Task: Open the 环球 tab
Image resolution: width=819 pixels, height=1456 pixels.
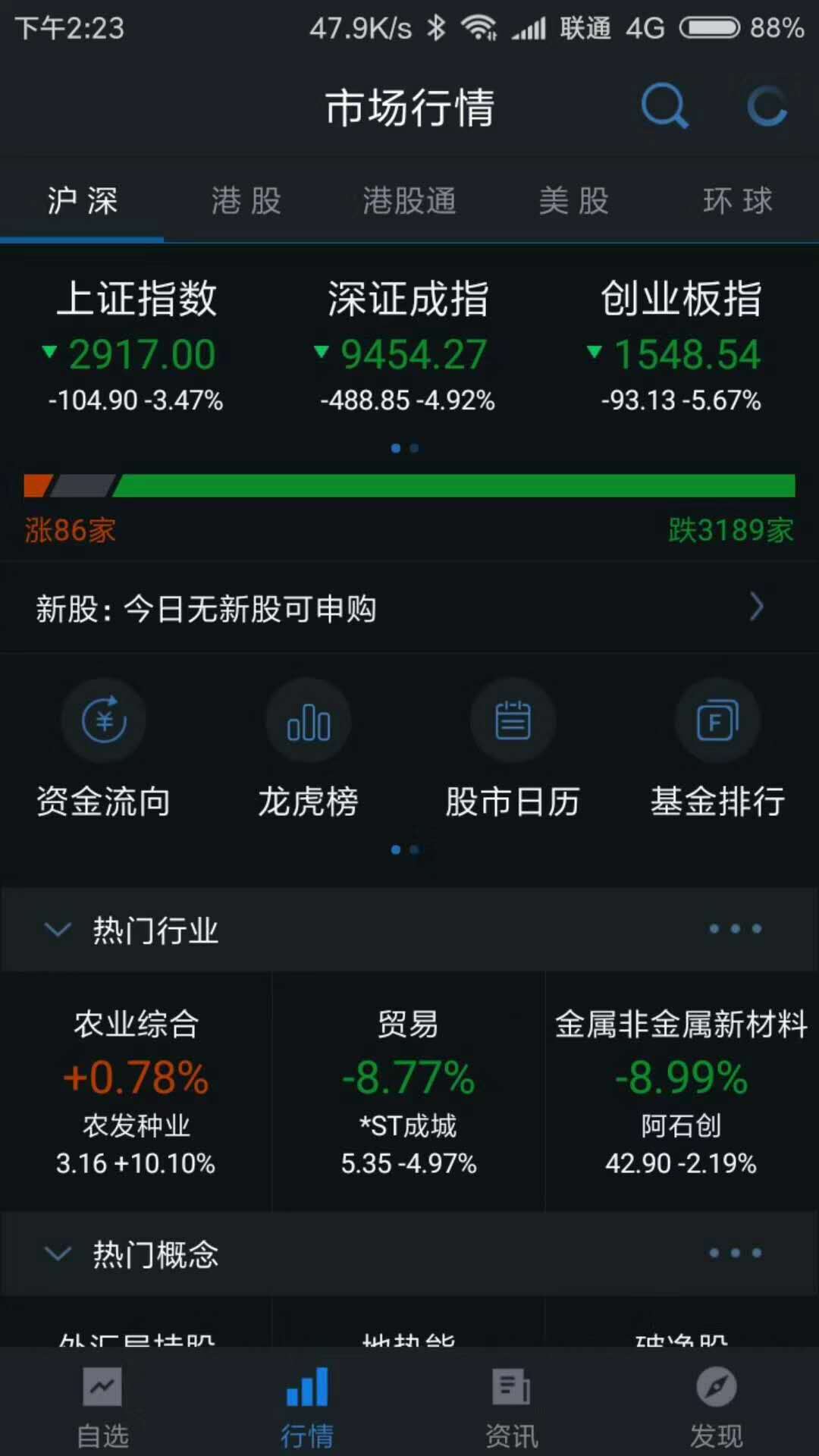Action: (737, 201)
